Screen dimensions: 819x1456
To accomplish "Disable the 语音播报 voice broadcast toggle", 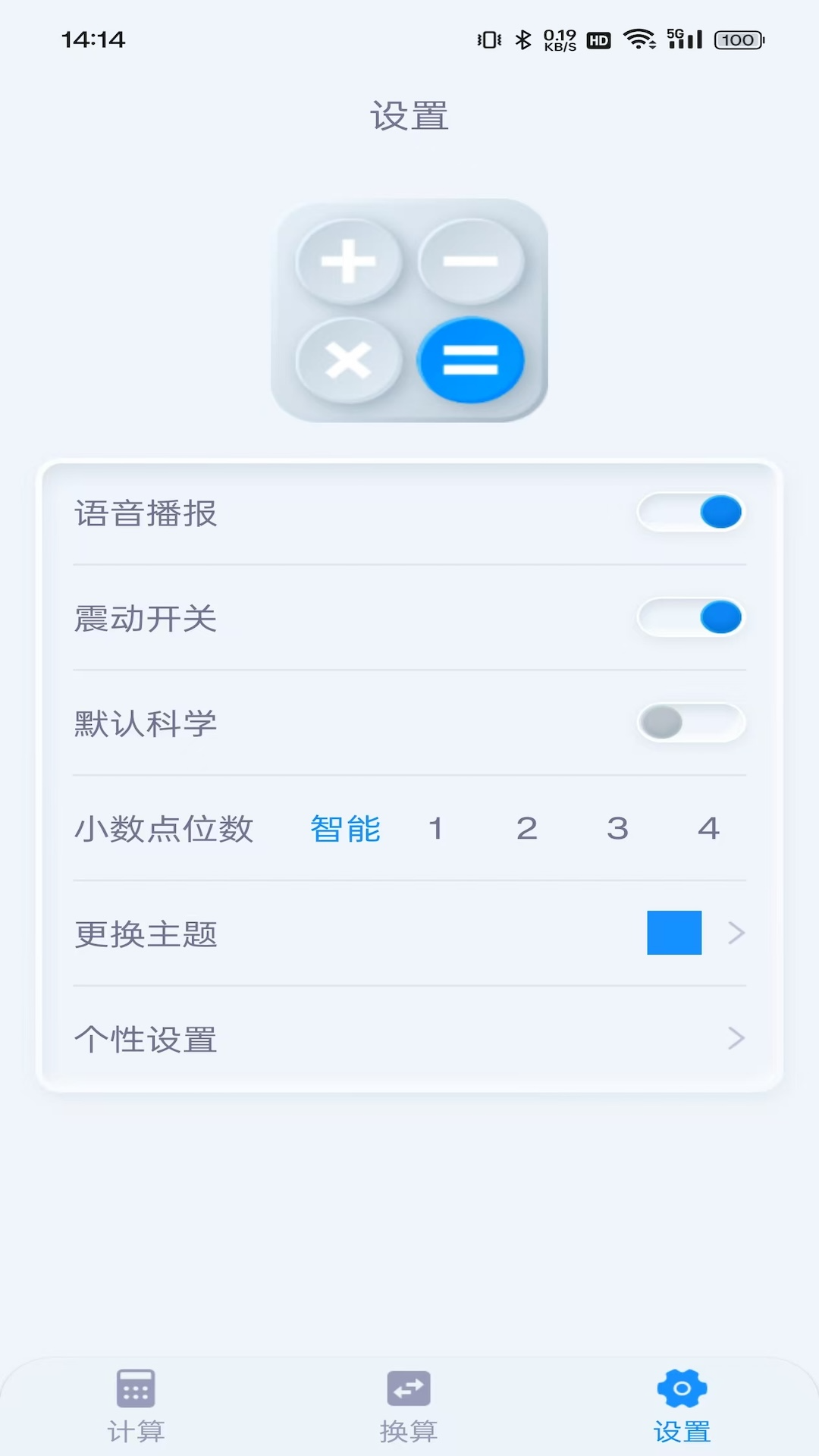I will [691, 512].
